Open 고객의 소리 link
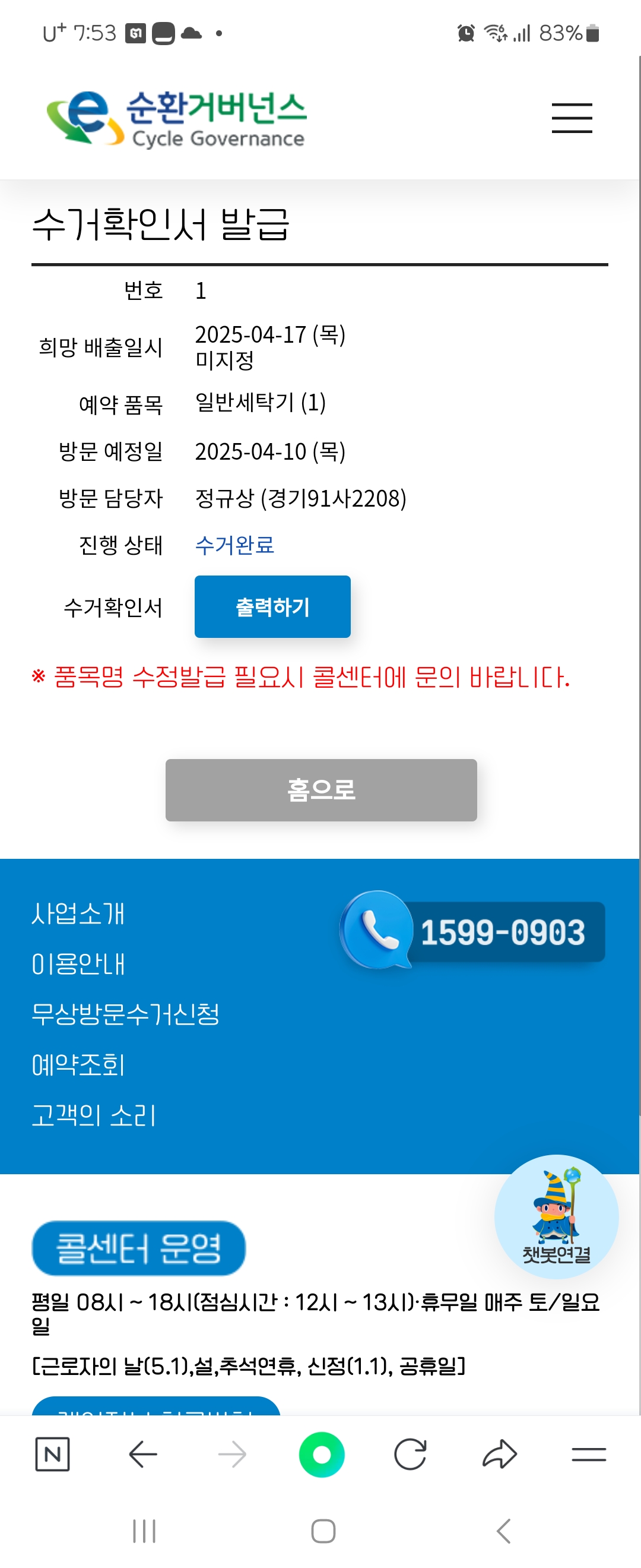Screen dimensions: 641x1568 coord(93,1115)
